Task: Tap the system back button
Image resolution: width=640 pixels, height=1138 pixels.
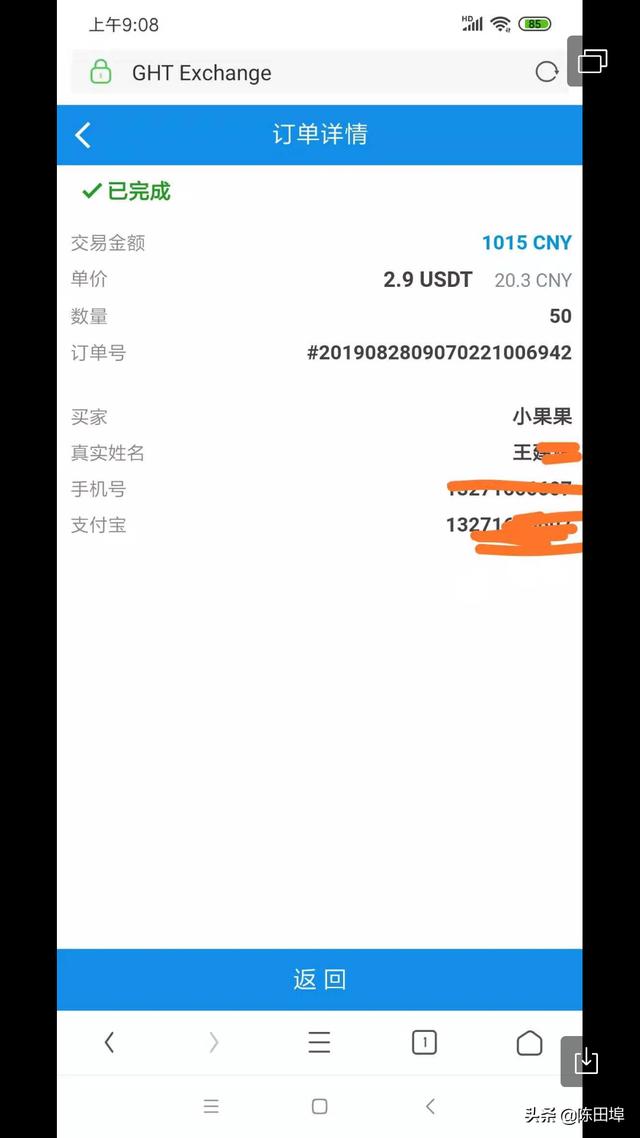Action: point(430,1106)
